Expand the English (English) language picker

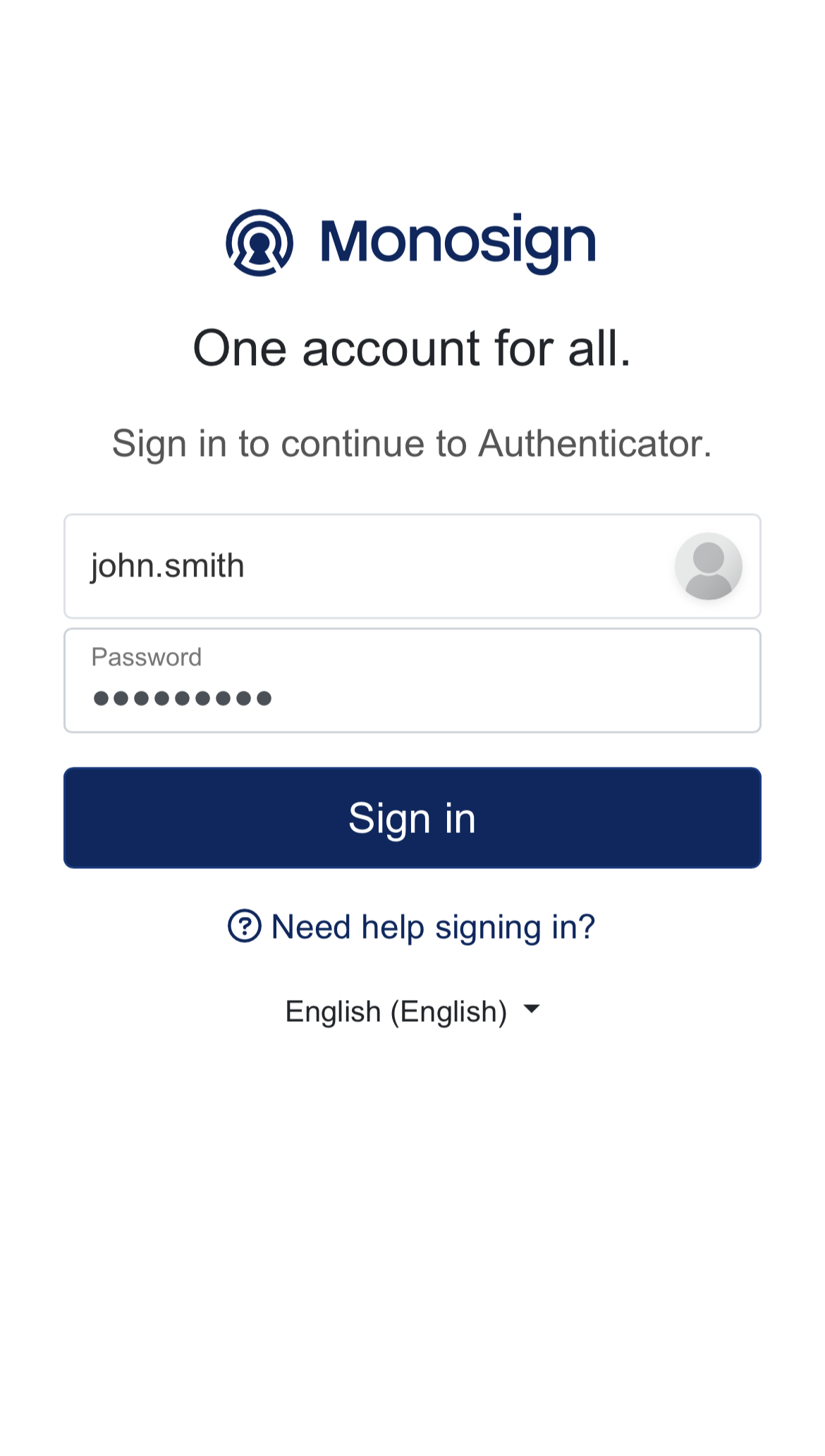(x=412, y=1009)
